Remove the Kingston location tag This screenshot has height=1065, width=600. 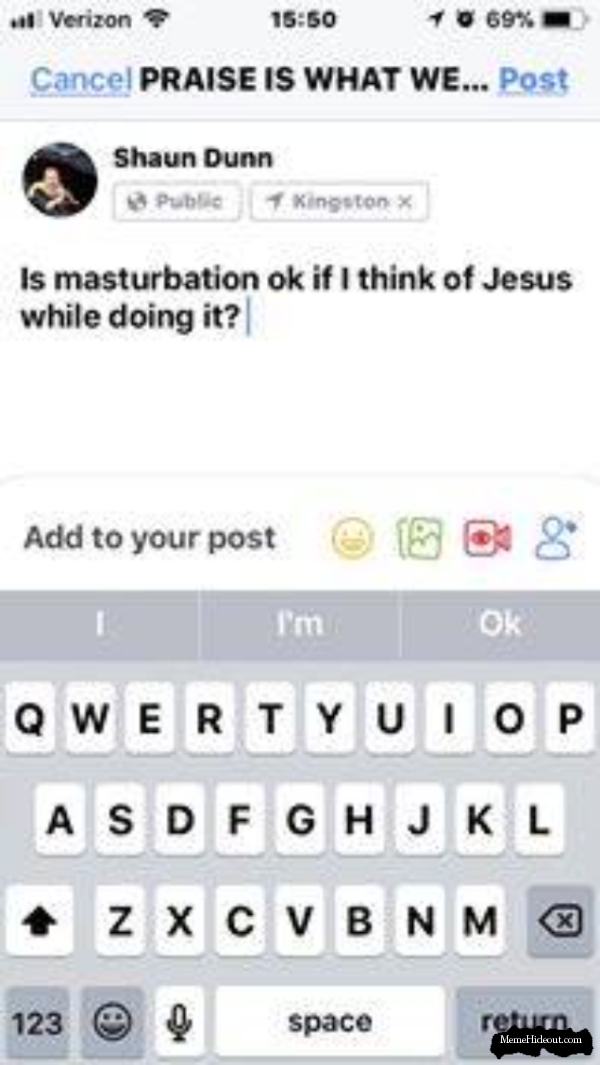tap(403, 201)
